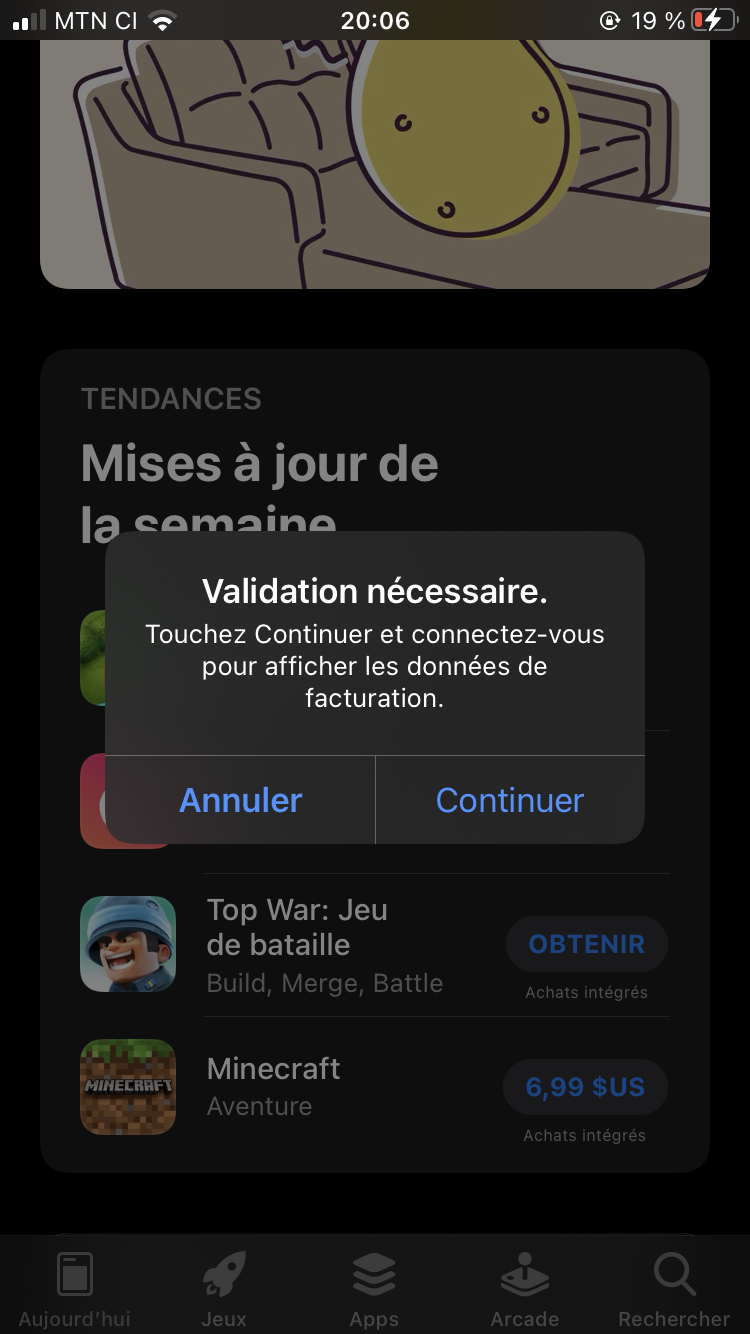Tap Continuer to sign in
This screenshot has width=750, height=1334.
tap(510, 800)
